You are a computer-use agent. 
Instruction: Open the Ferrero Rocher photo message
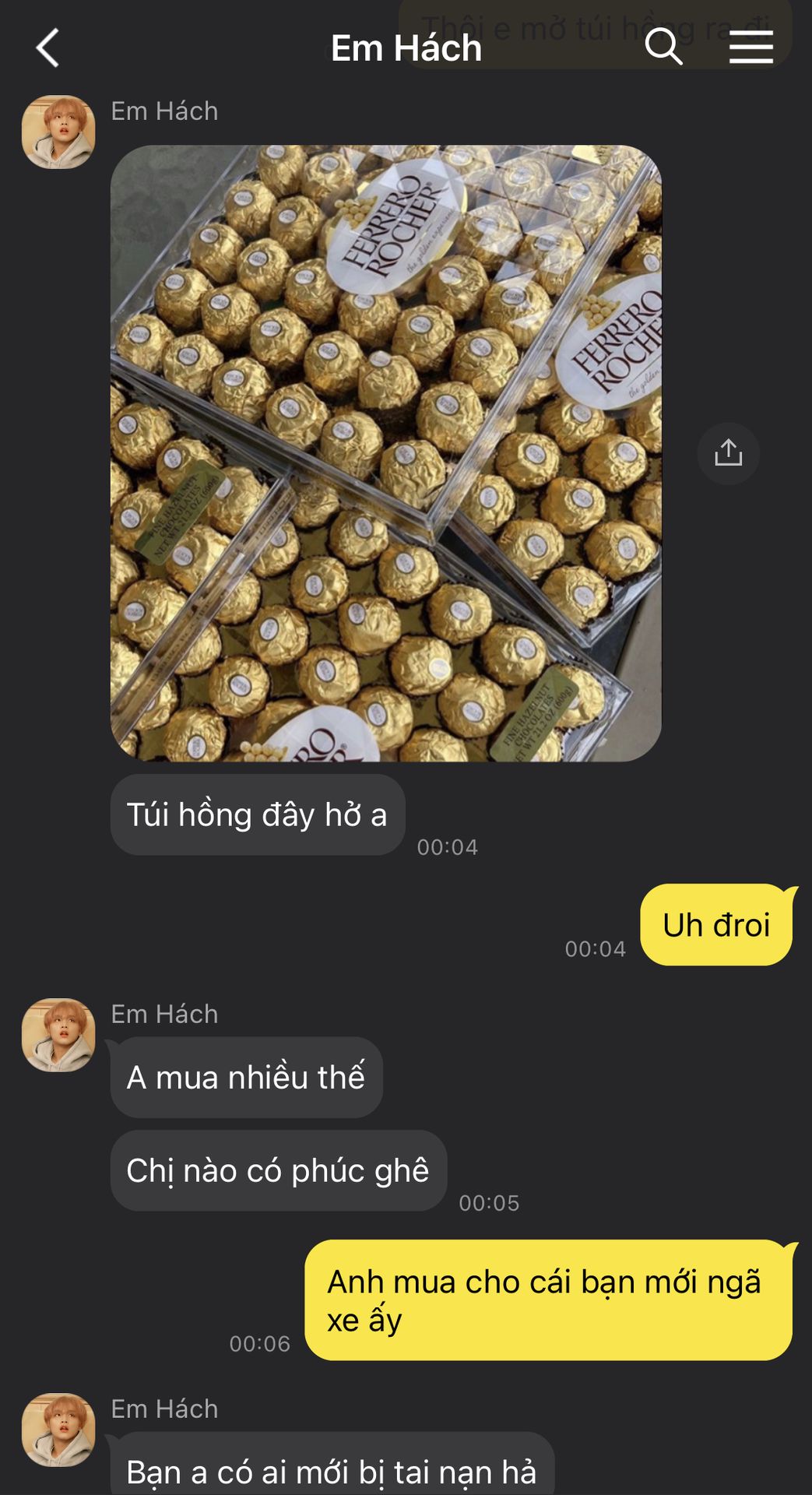pyautogui.click(x=386, y=453)
